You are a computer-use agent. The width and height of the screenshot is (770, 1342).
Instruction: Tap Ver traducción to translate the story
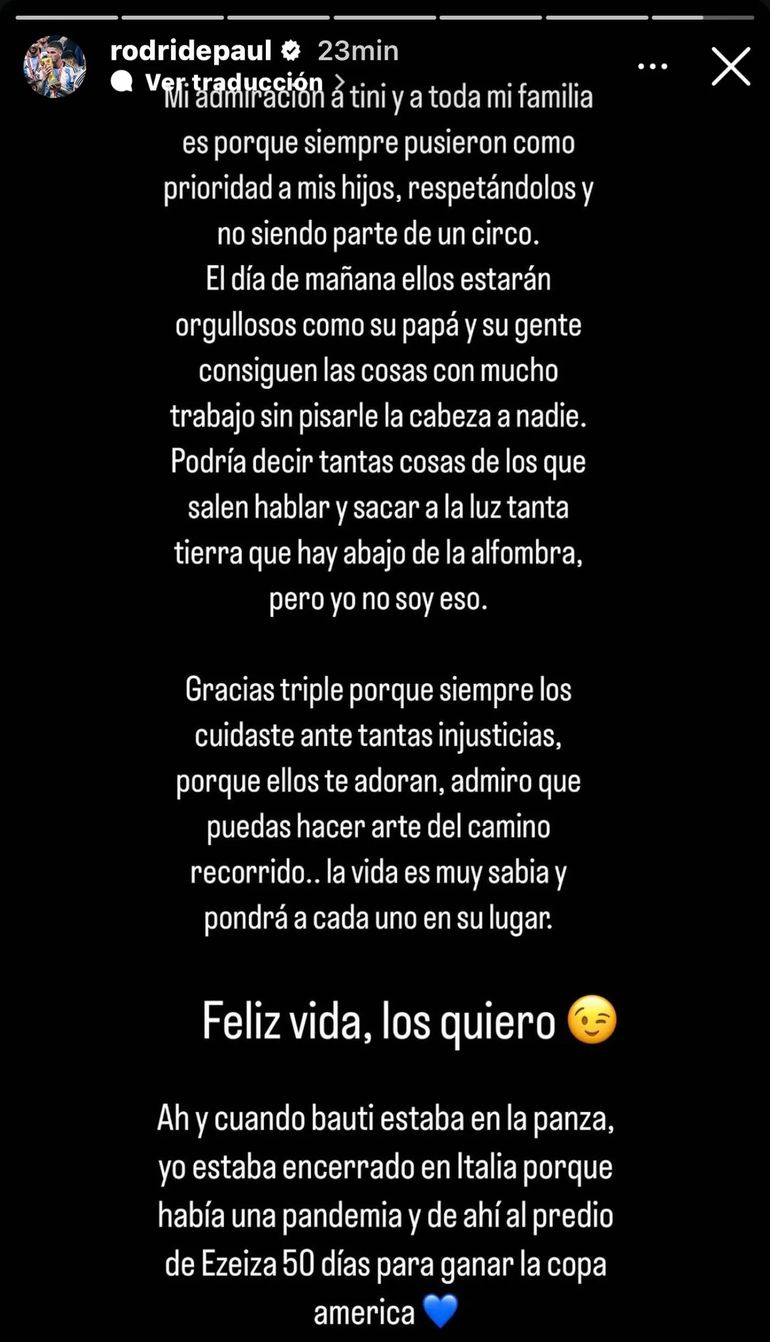tap(233, 82)
